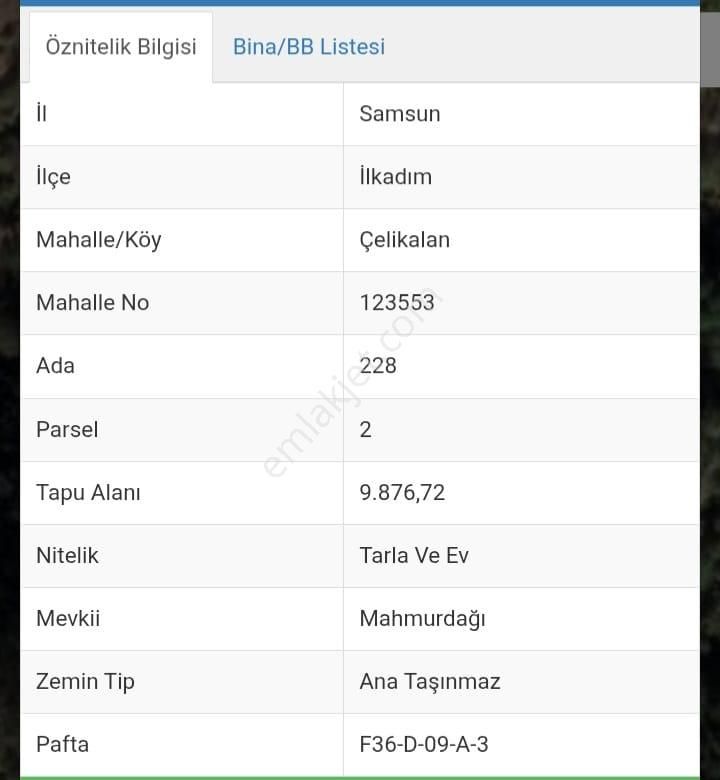Click the Ada number 228

coord(379,366)
